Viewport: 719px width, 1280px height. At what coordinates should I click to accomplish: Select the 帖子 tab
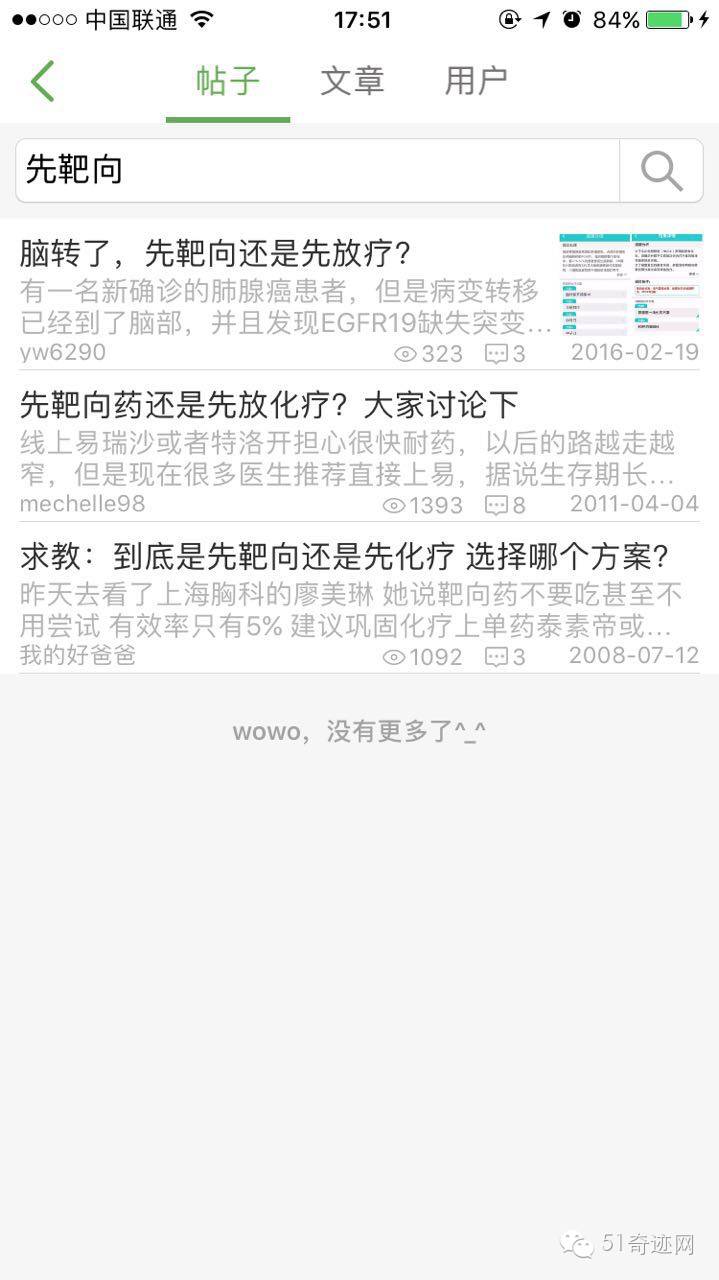[x=228, y=82]
